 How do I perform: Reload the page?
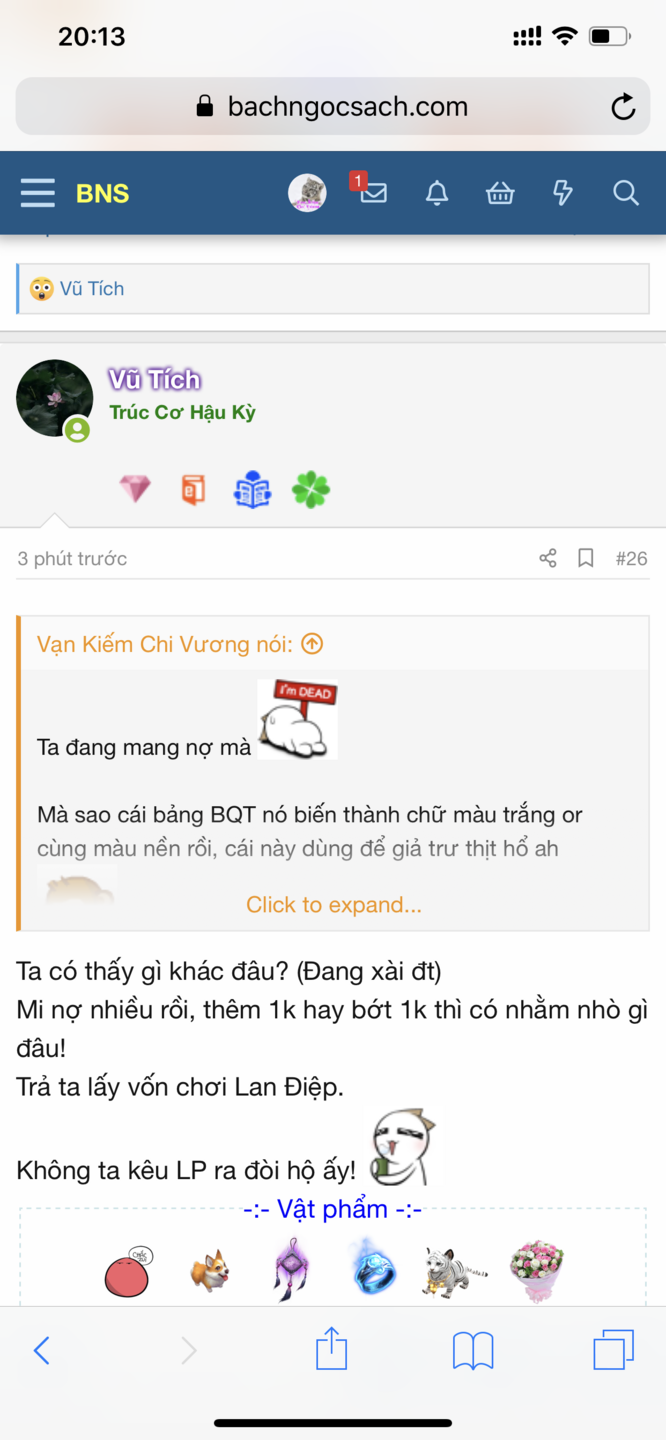pyautogui.click(x=623, y=107)
